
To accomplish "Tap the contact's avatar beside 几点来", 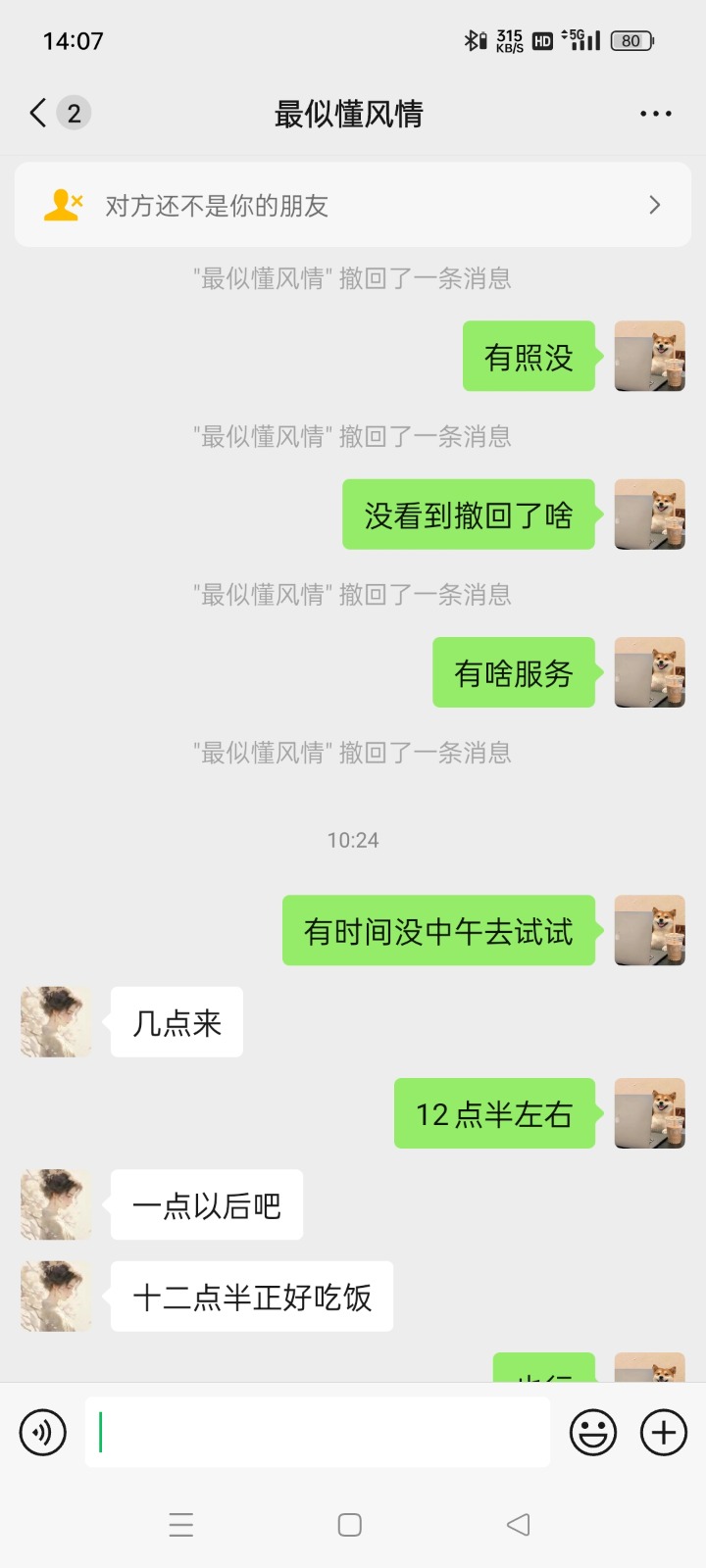I will (x=56, y=1022).
